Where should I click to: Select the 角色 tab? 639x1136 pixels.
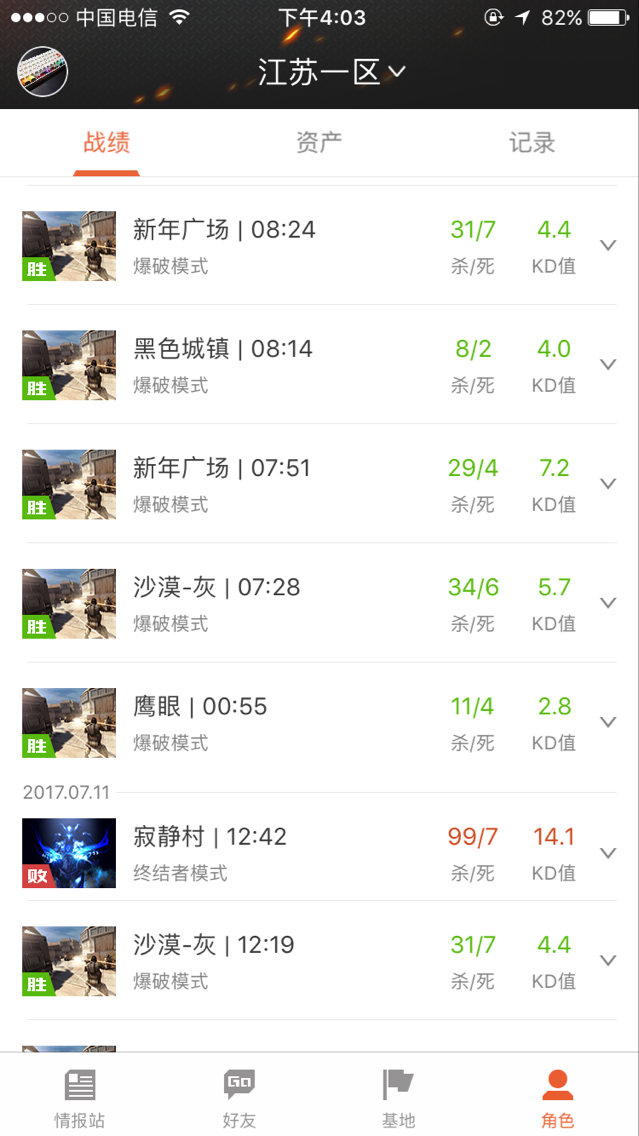[558, 1096]
